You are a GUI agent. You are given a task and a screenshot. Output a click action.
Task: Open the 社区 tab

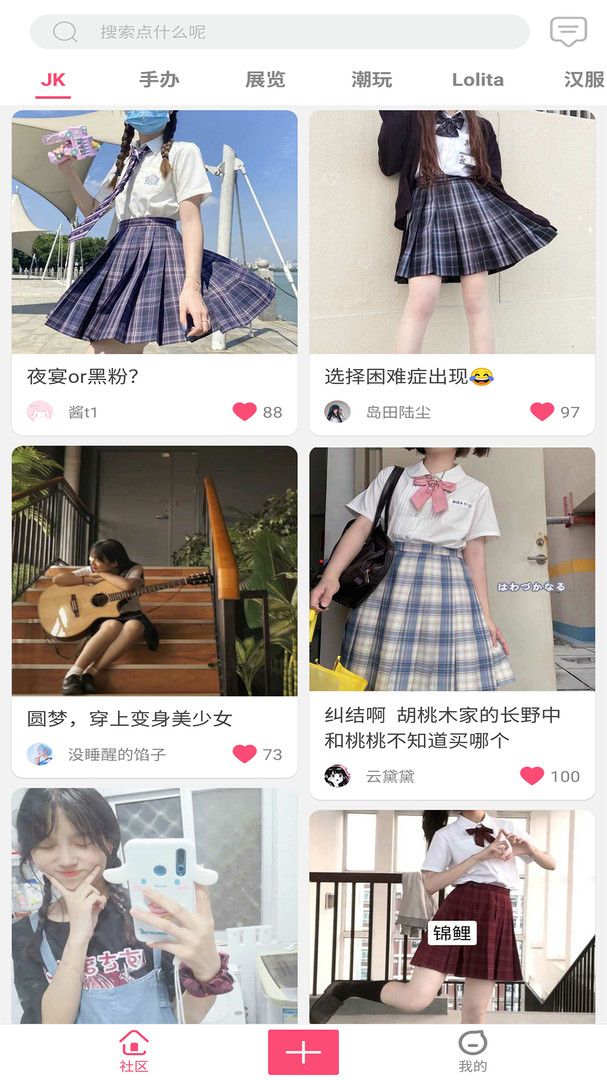[134, 1052]
